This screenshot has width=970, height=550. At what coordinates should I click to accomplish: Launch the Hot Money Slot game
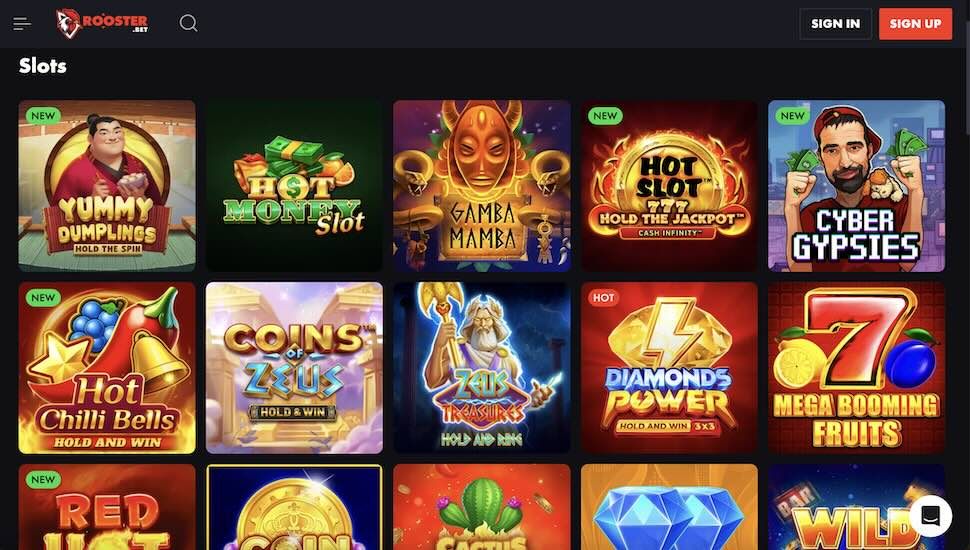click(x=294, y=186)
